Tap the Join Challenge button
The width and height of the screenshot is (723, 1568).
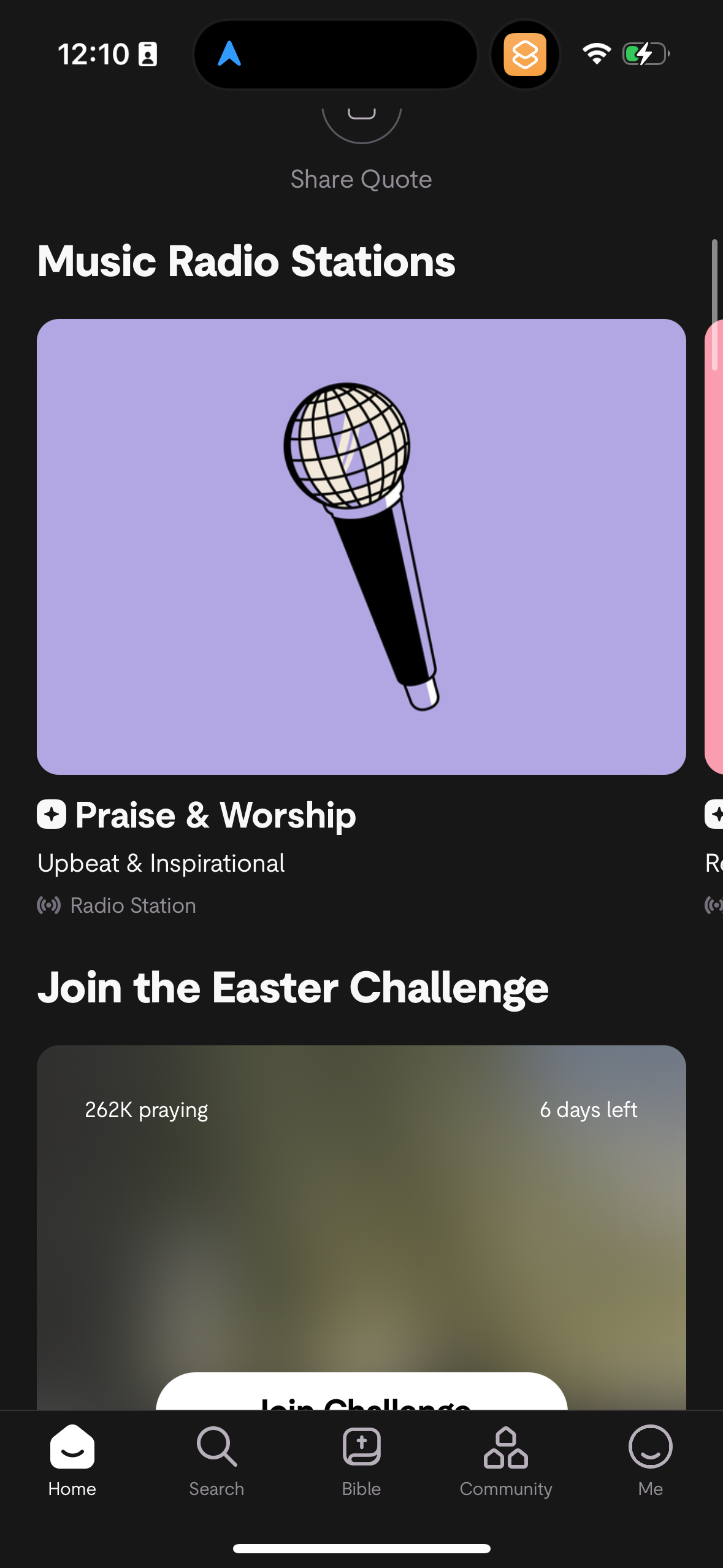click(361, 1394)
